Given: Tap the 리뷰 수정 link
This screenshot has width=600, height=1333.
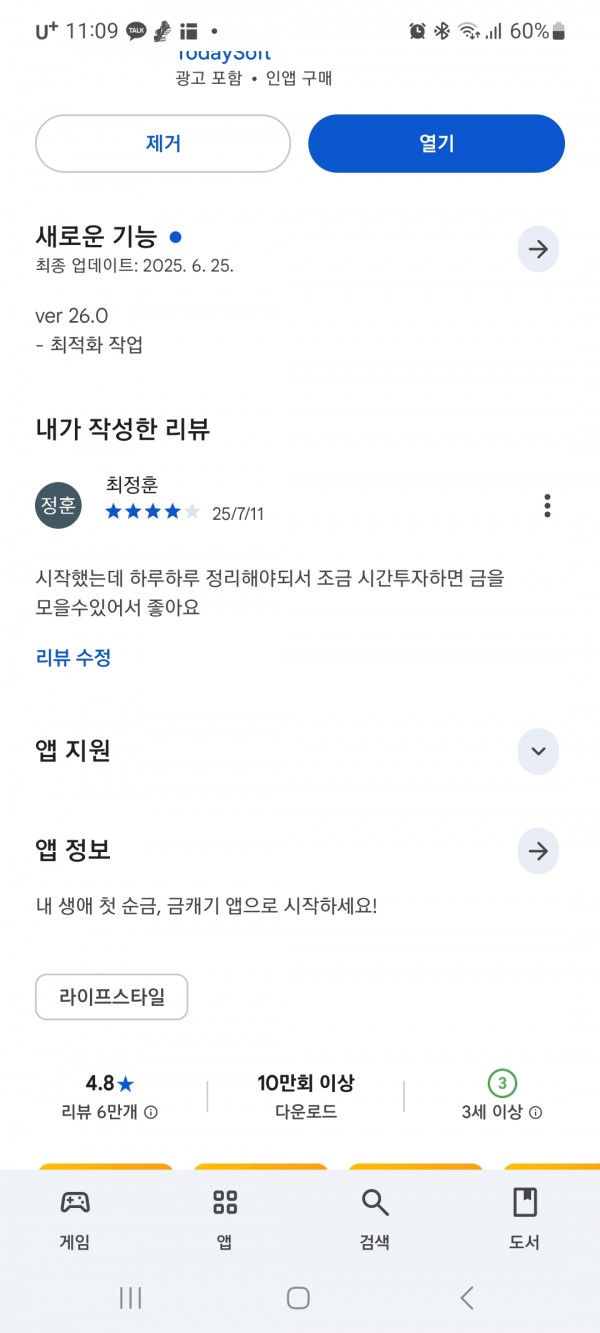Looking at the screenshot, I should click(x=73, y=657).
